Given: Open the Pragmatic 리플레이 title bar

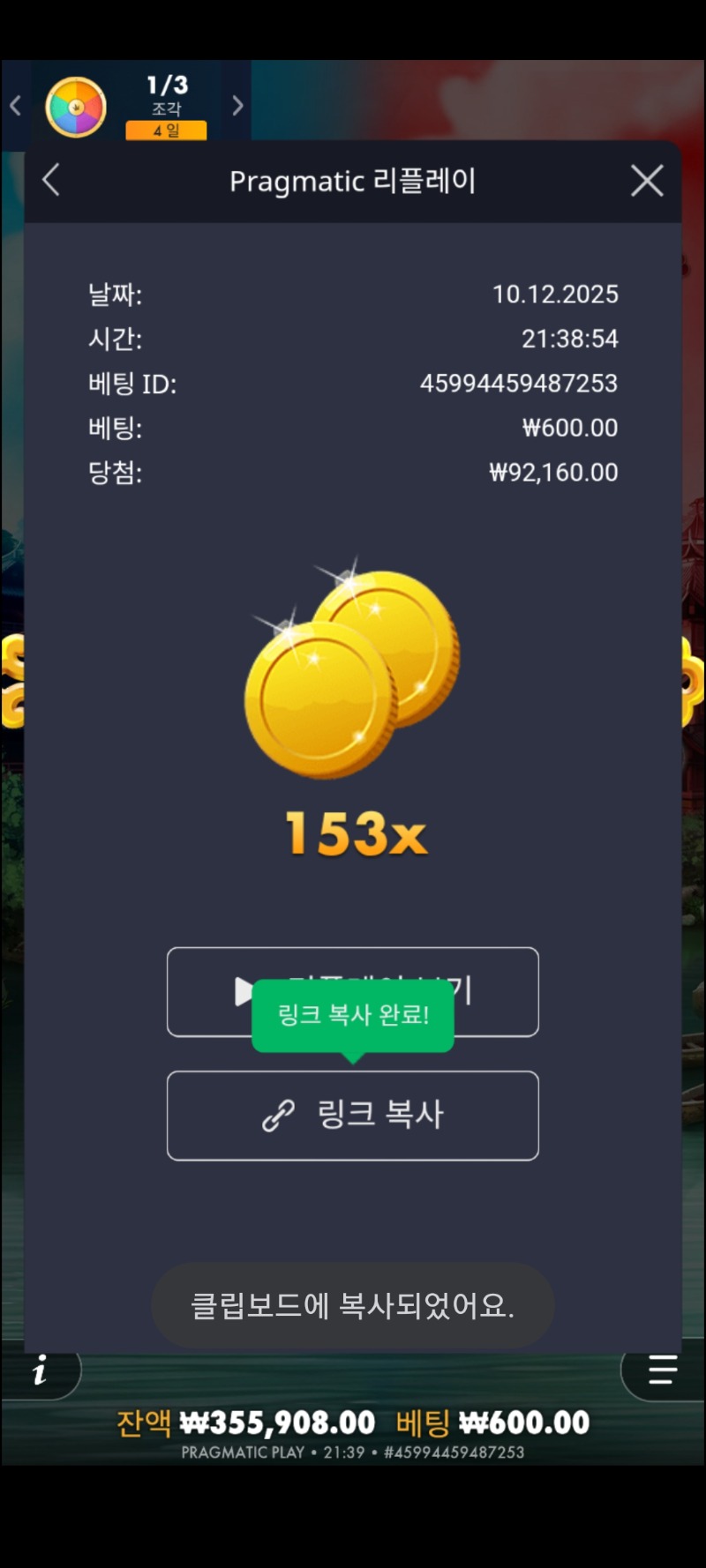Looking at the screenshot, I should click(x=352, y=180).
